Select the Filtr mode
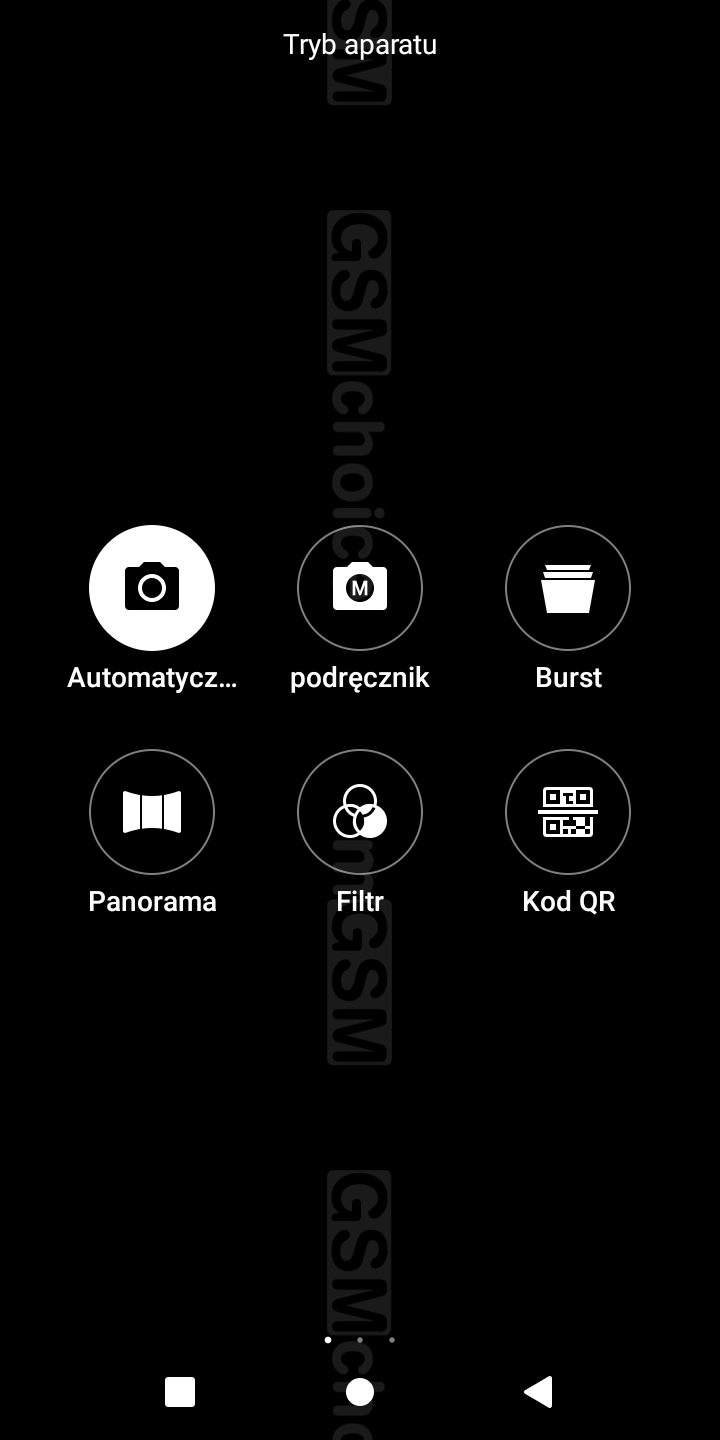Screen dimensions: 720x1440 point(360,812)
